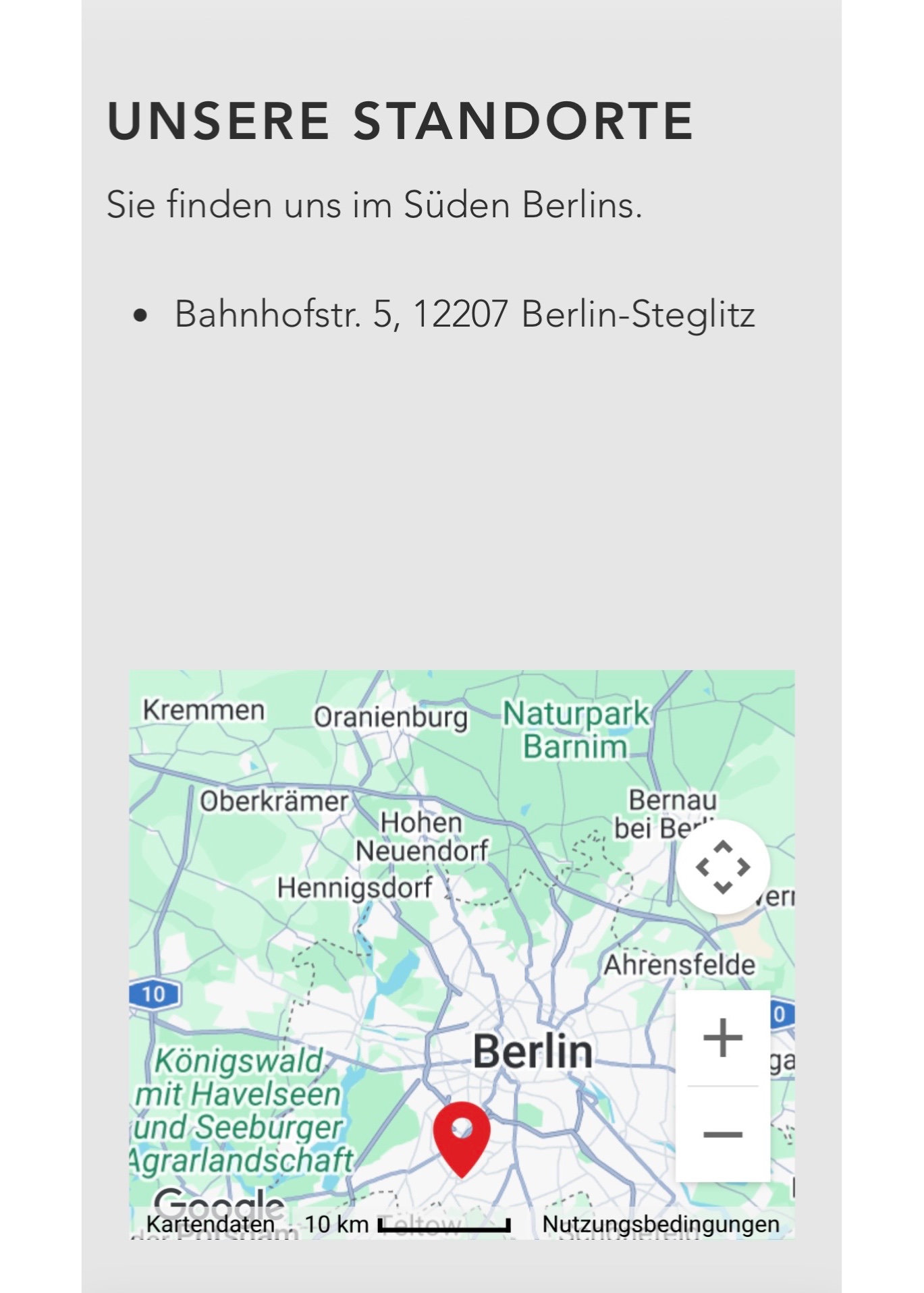Open the Nutzungsbedingungen link
The width and height of the screenshot is (924, 1293).
(x=661, y=1224)
